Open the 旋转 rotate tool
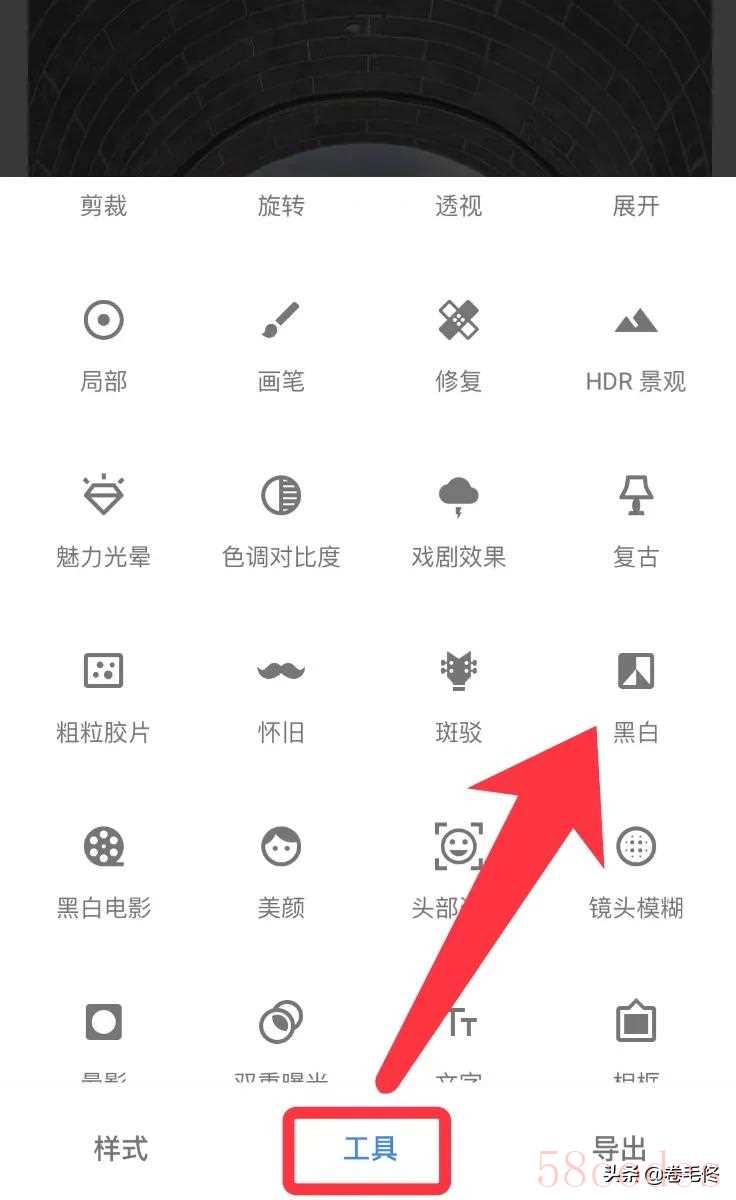This screenshot has width=736, height=1200. [x=281, y=206]
